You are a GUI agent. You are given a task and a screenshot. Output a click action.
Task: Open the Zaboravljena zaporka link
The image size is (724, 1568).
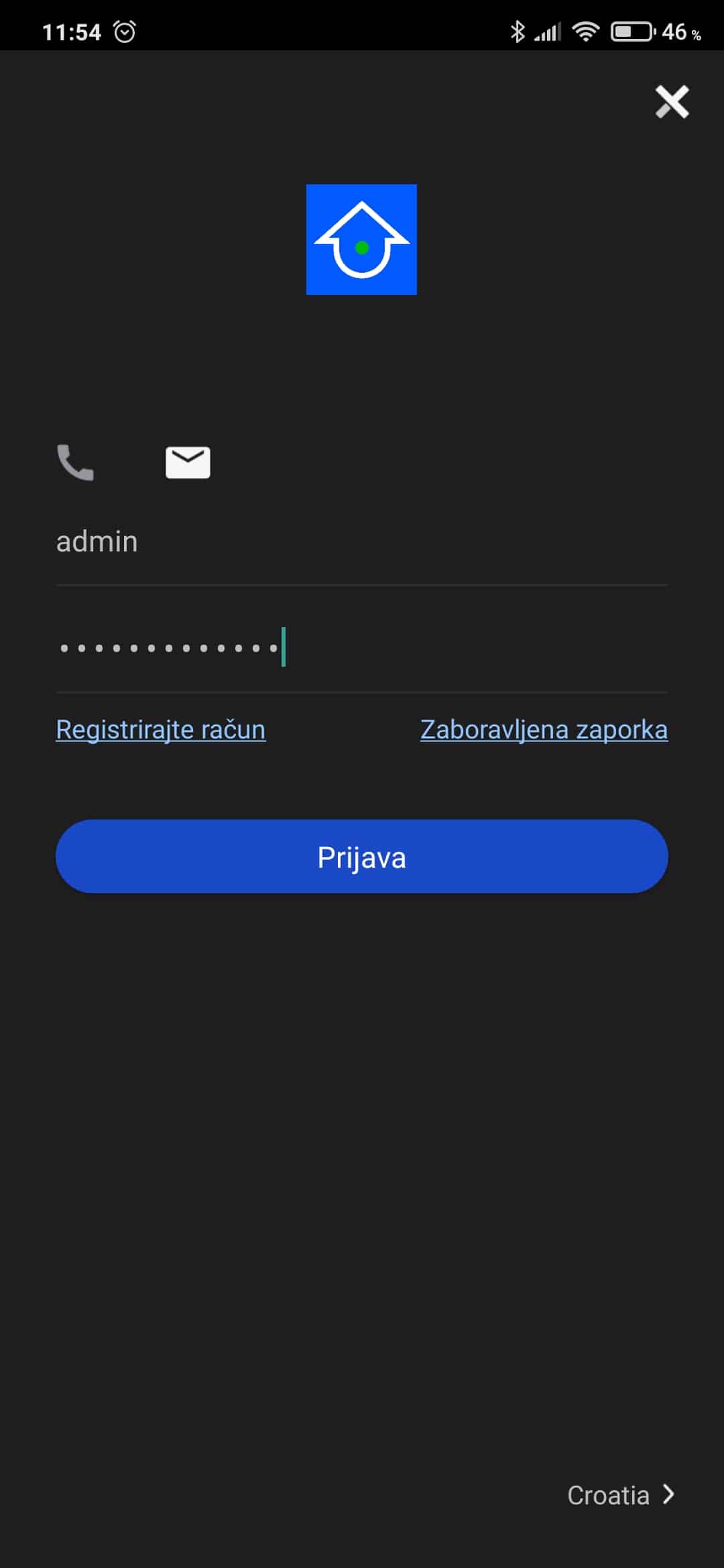click(544, 729)
